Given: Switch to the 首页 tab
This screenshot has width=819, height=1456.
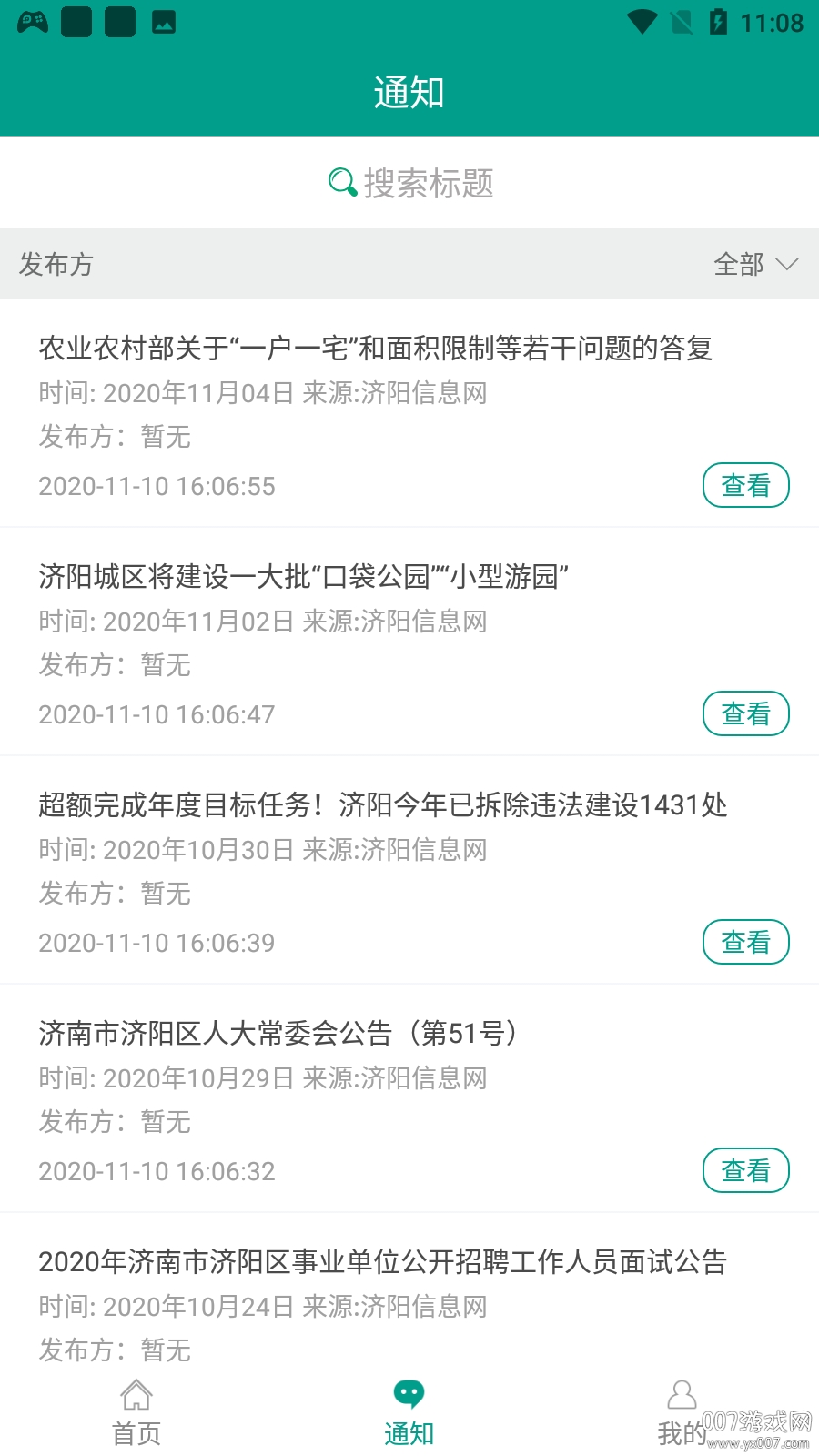Looking at the screenshot, I should point(136,1410).
